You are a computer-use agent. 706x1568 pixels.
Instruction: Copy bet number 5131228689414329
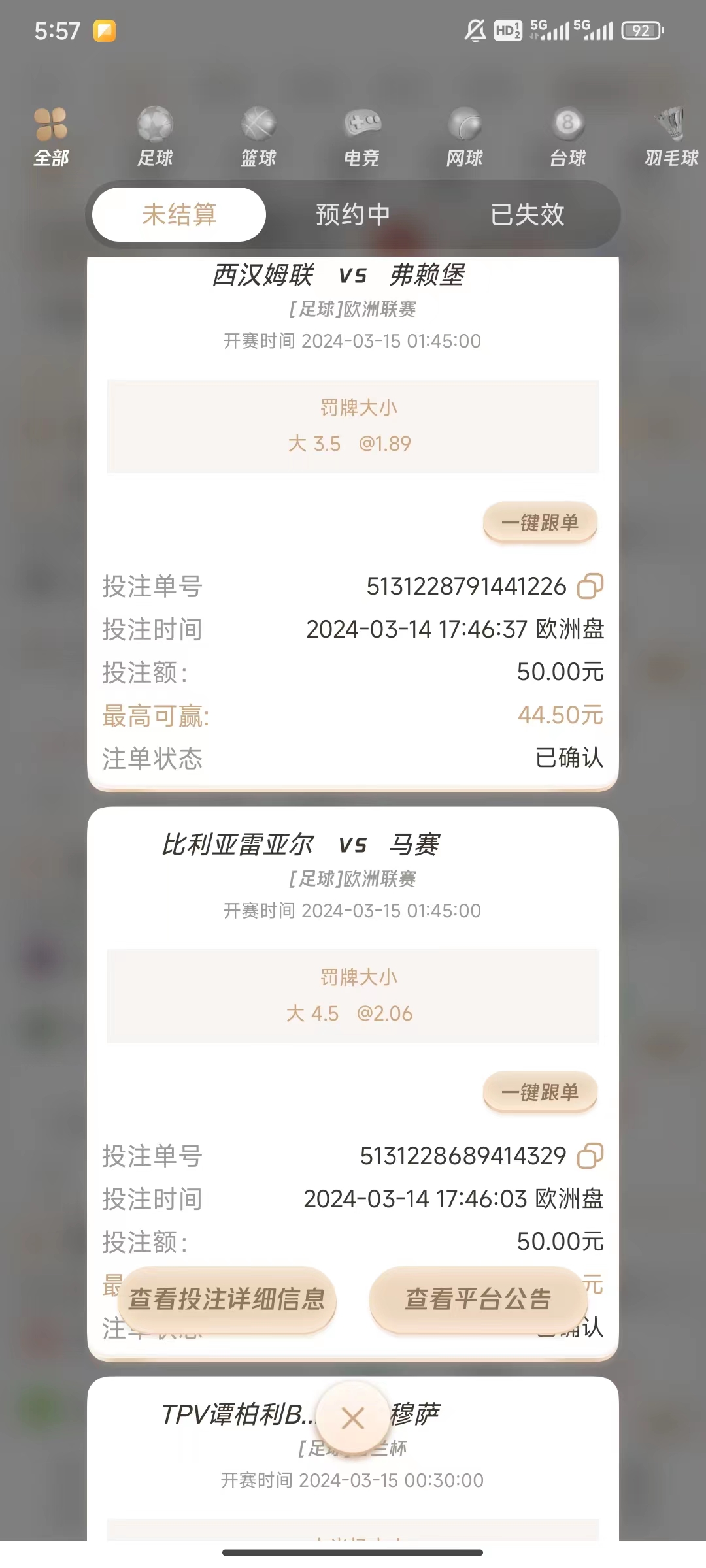tap(590, 1156)
